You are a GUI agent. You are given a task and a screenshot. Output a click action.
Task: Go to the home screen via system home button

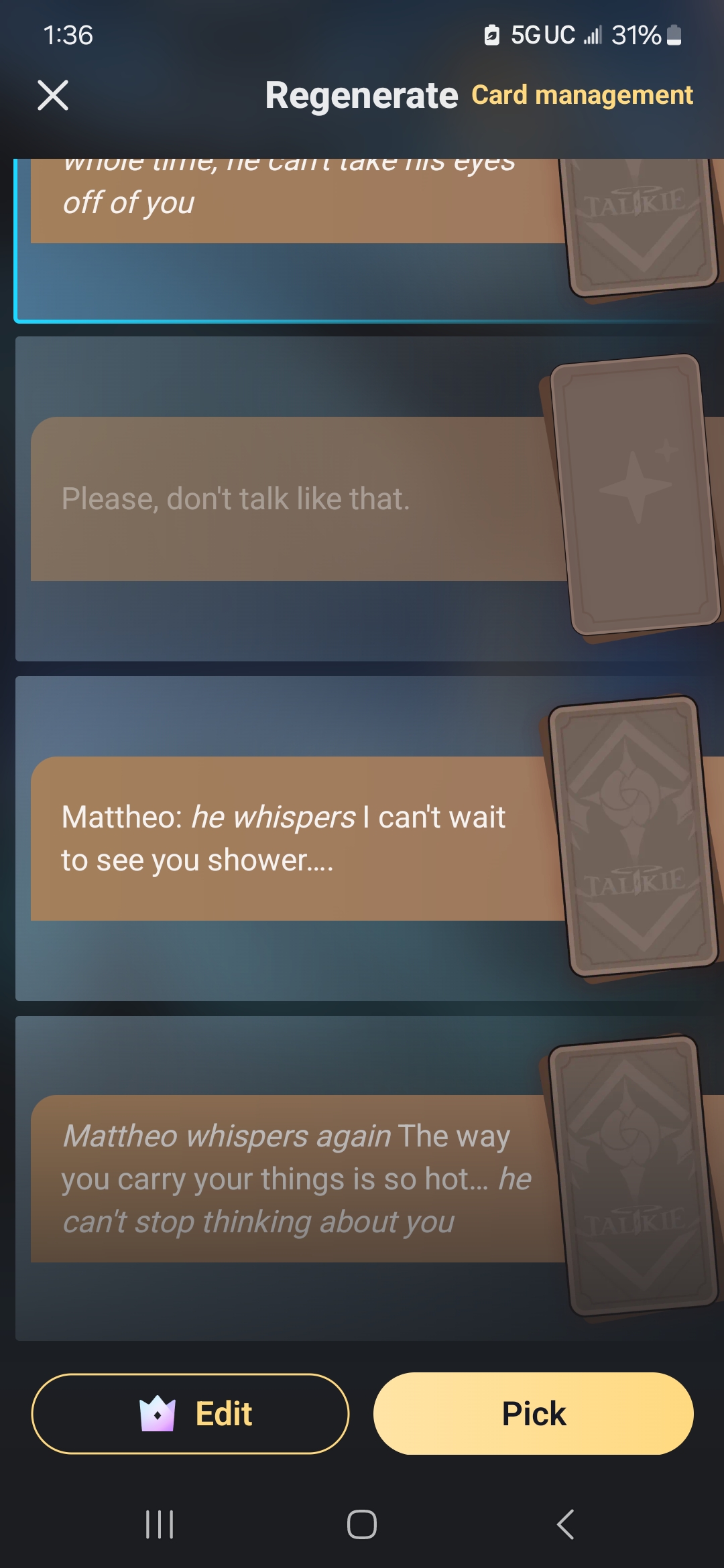click(x=362, y=1524)
